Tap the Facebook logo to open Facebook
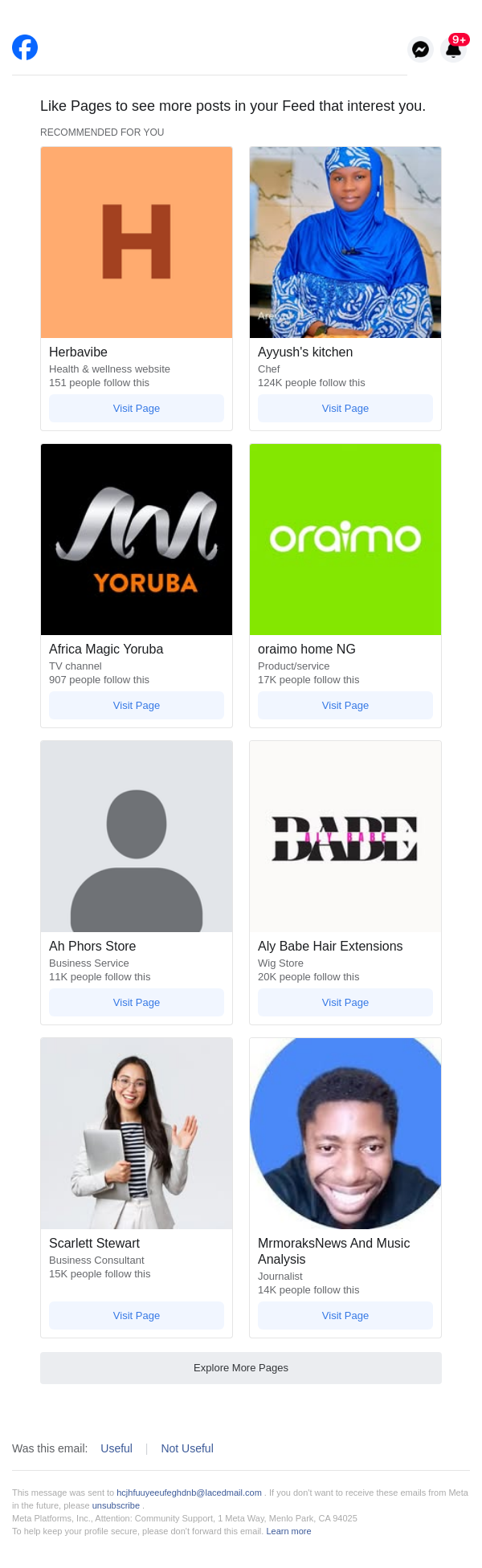Viewport: 482px width, 1568px height. [25, 48]
